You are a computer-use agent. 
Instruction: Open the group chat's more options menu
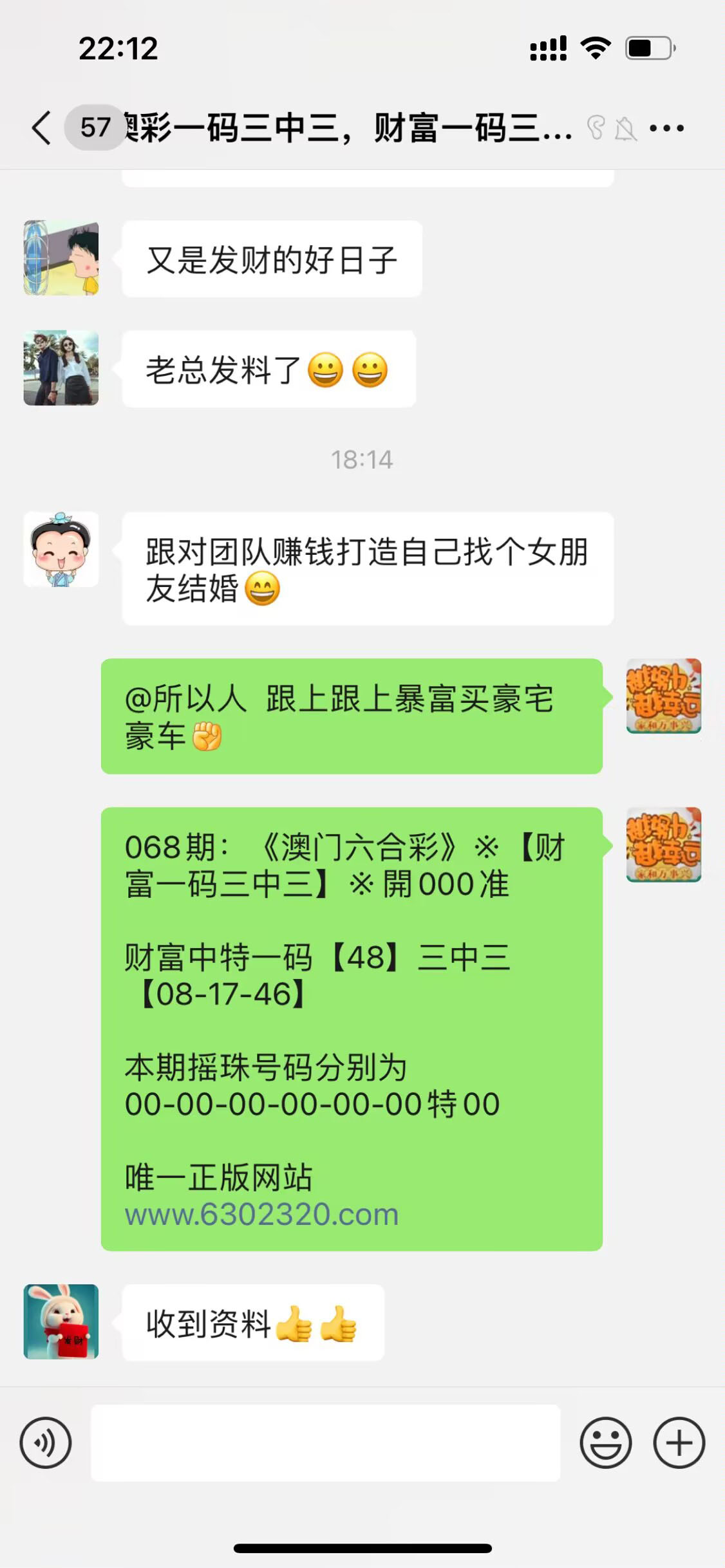tap(666, 128)
